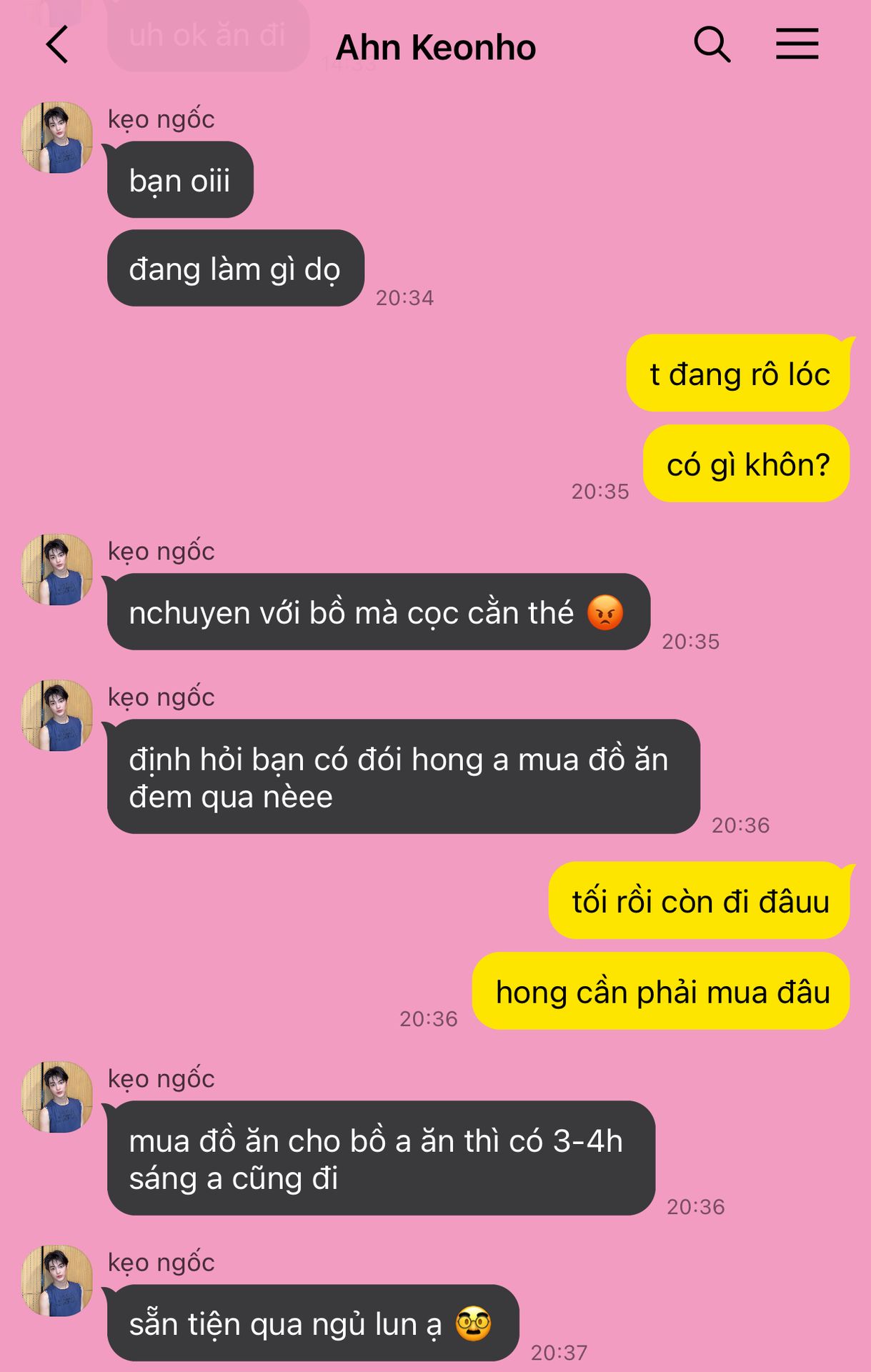Open kẹo ngốc's profile photo beside 'bạn oiii'

click(57, 137)
